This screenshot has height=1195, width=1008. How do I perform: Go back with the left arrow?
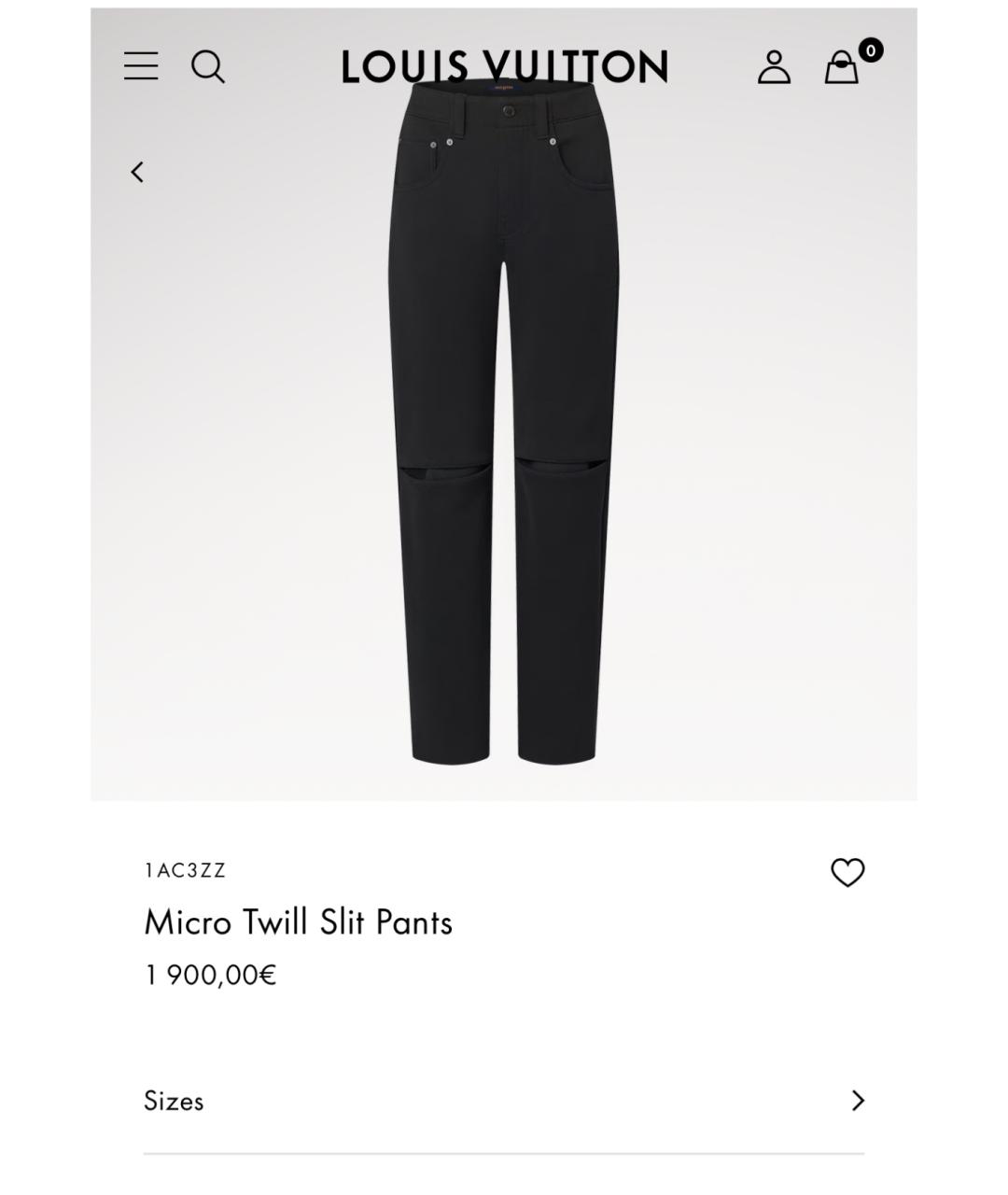137,172
